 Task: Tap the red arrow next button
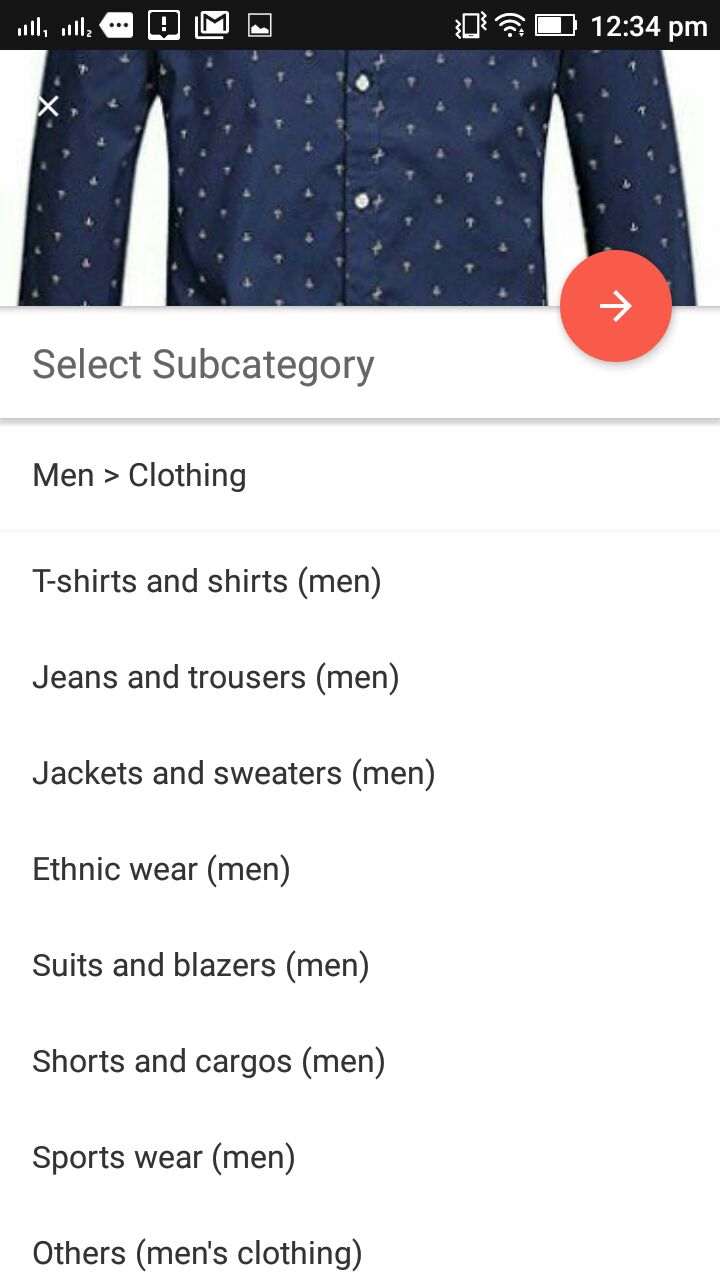(x=615, y=306)
